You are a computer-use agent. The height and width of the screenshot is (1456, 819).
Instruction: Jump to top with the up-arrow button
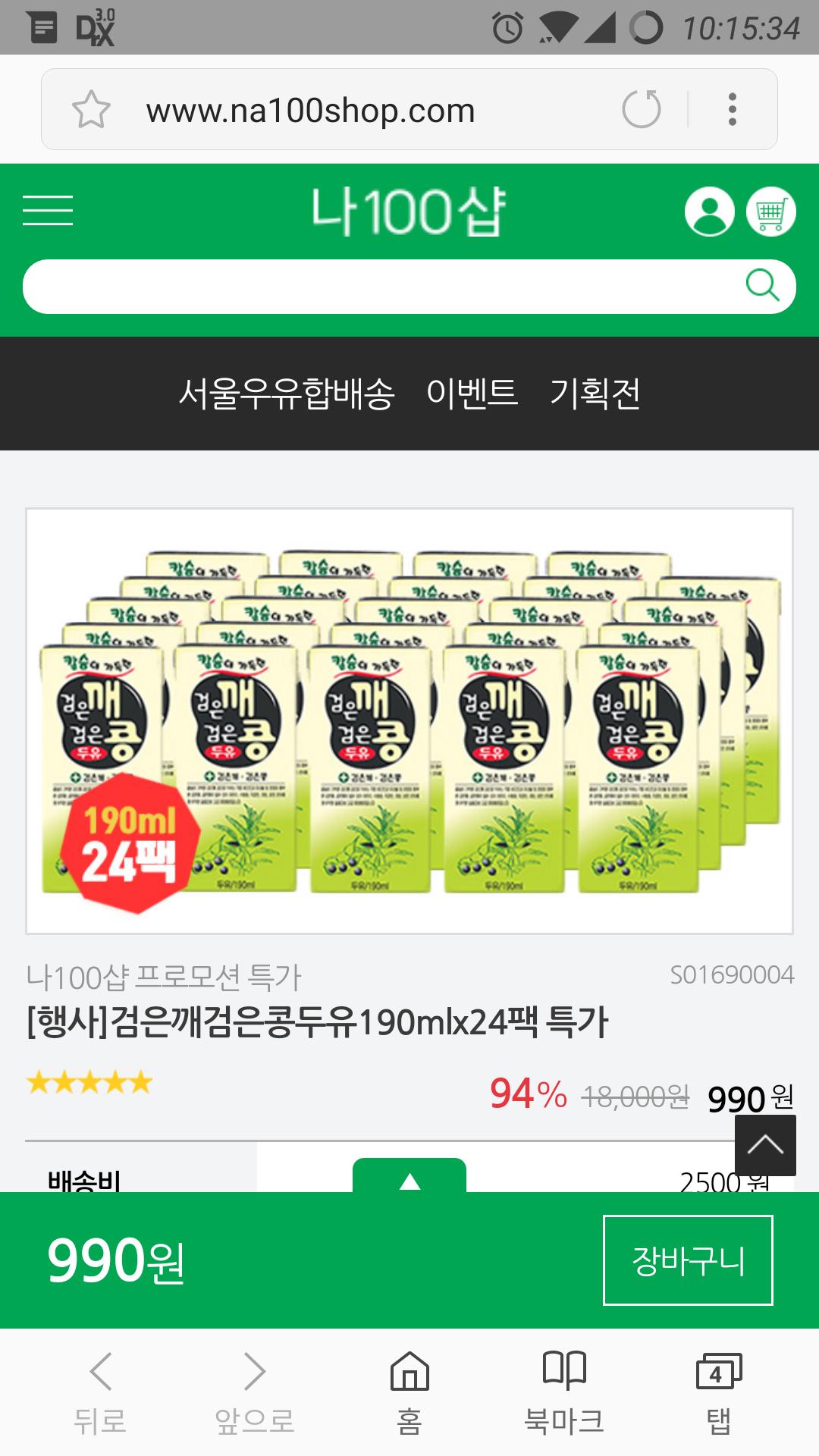(x=765, y=1145)
